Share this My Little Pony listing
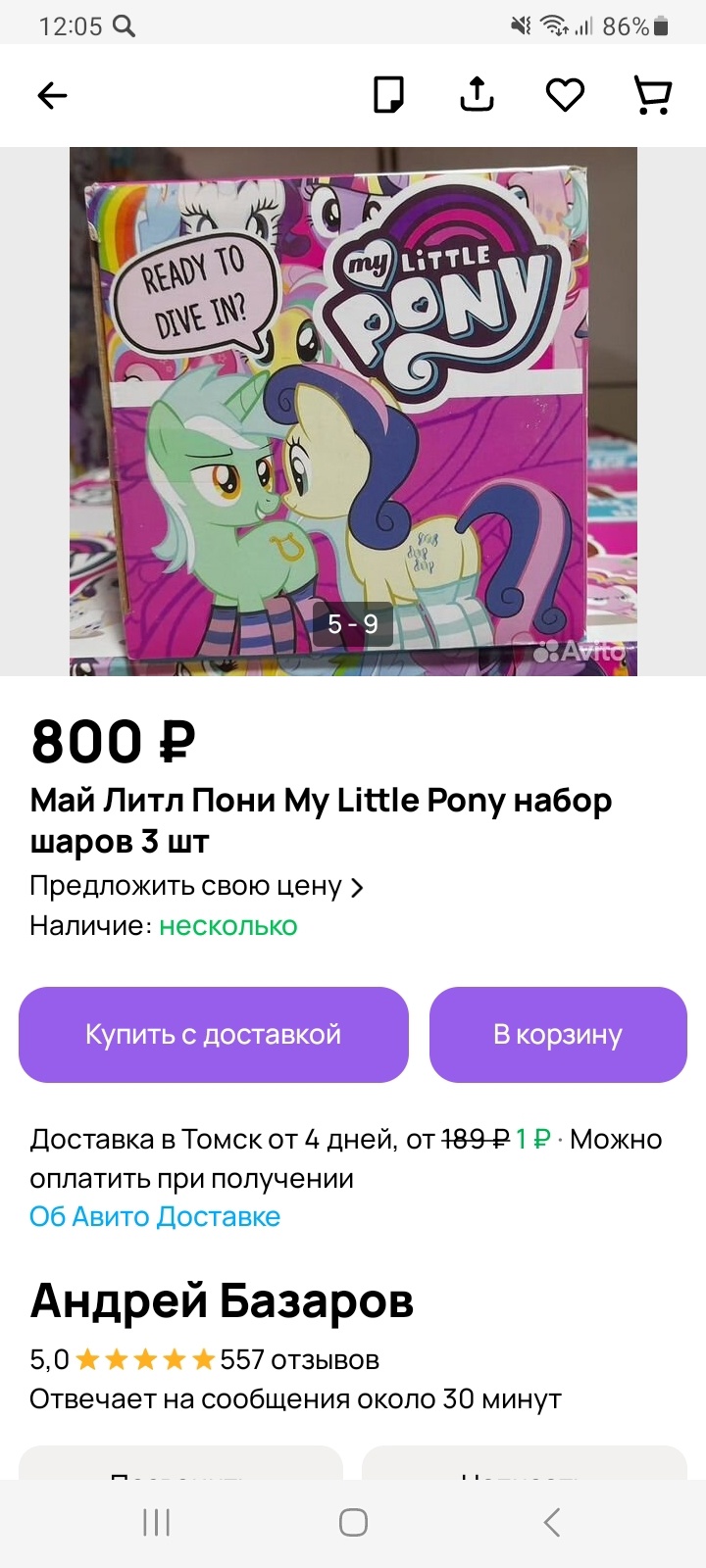 click(477, 95)
